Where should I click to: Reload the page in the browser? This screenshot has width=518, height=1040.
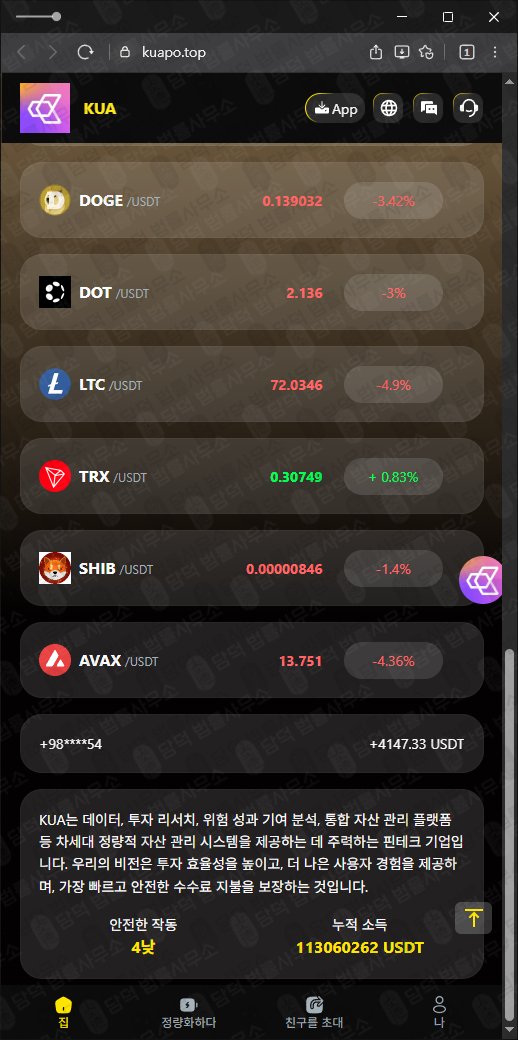point(85,52)
